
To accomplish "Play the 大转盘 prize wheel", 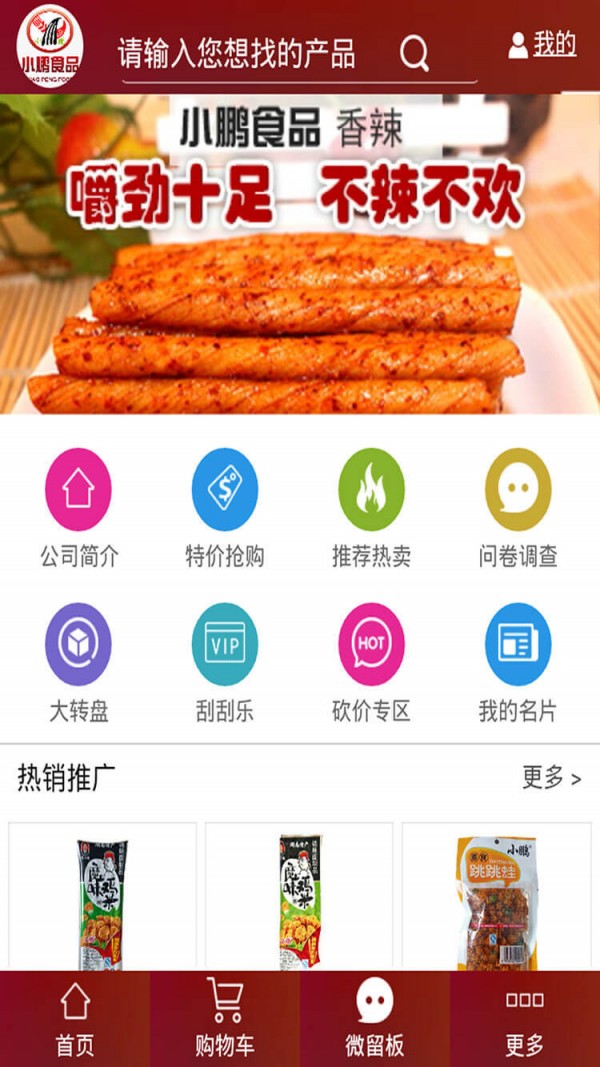I will pyautogui.click(x=78, y=663).
